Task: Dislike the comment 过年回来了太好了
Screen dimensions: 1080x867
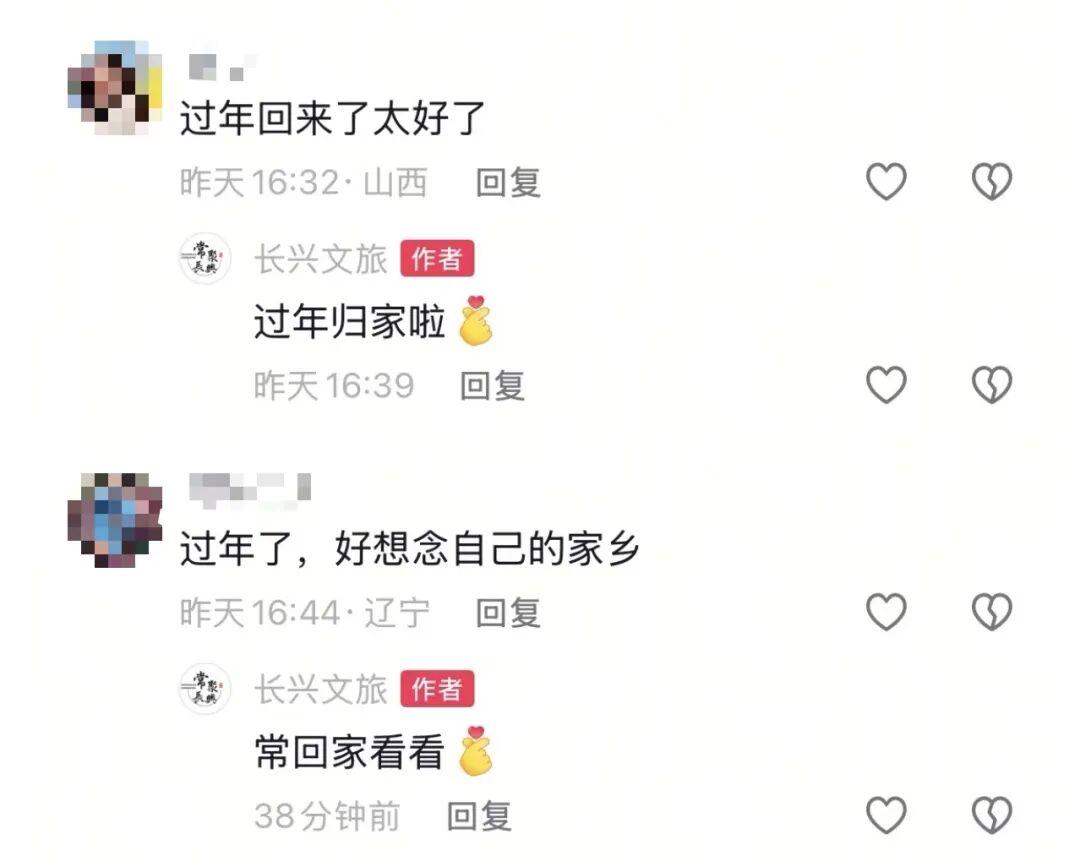Action: coord(992,182)
